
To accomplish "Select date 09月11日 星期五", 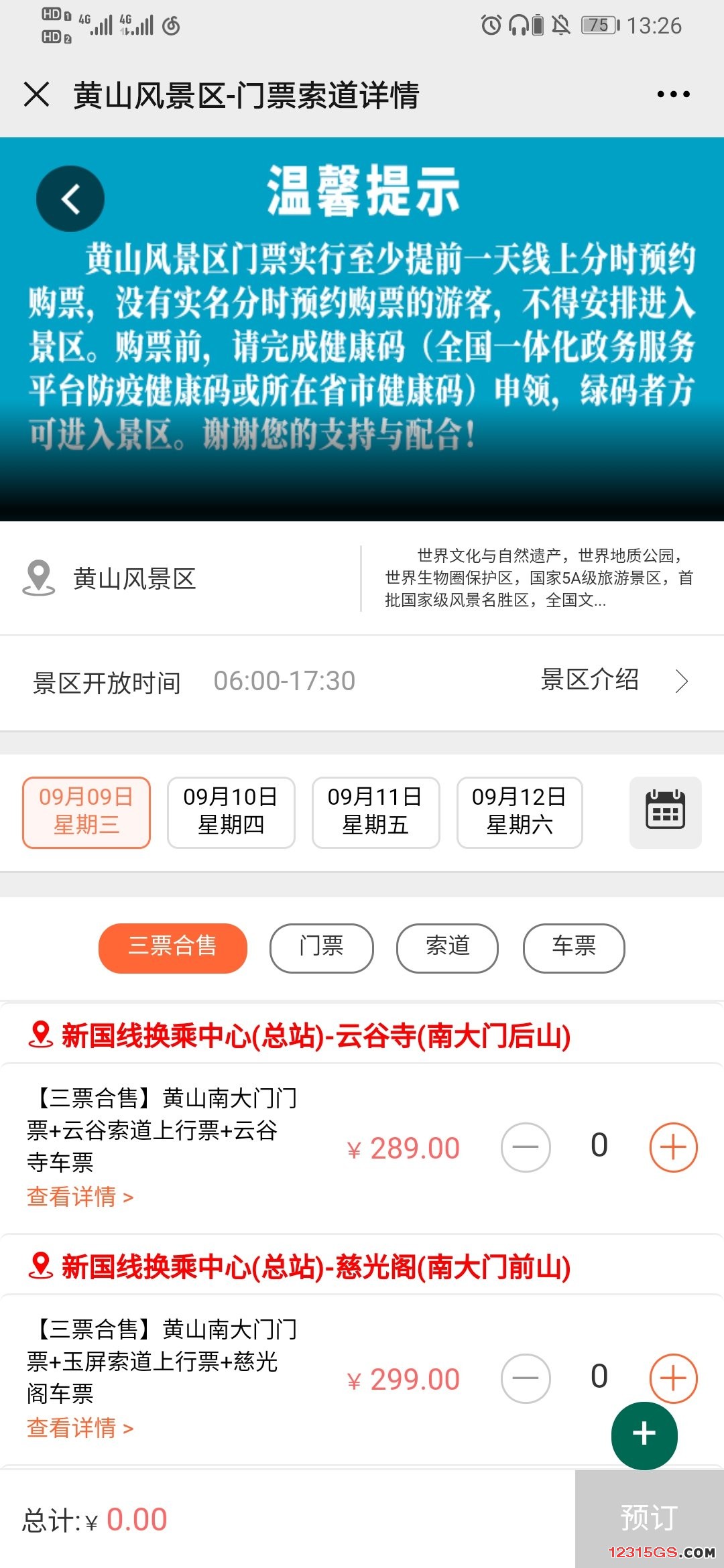I will (375, 812).
